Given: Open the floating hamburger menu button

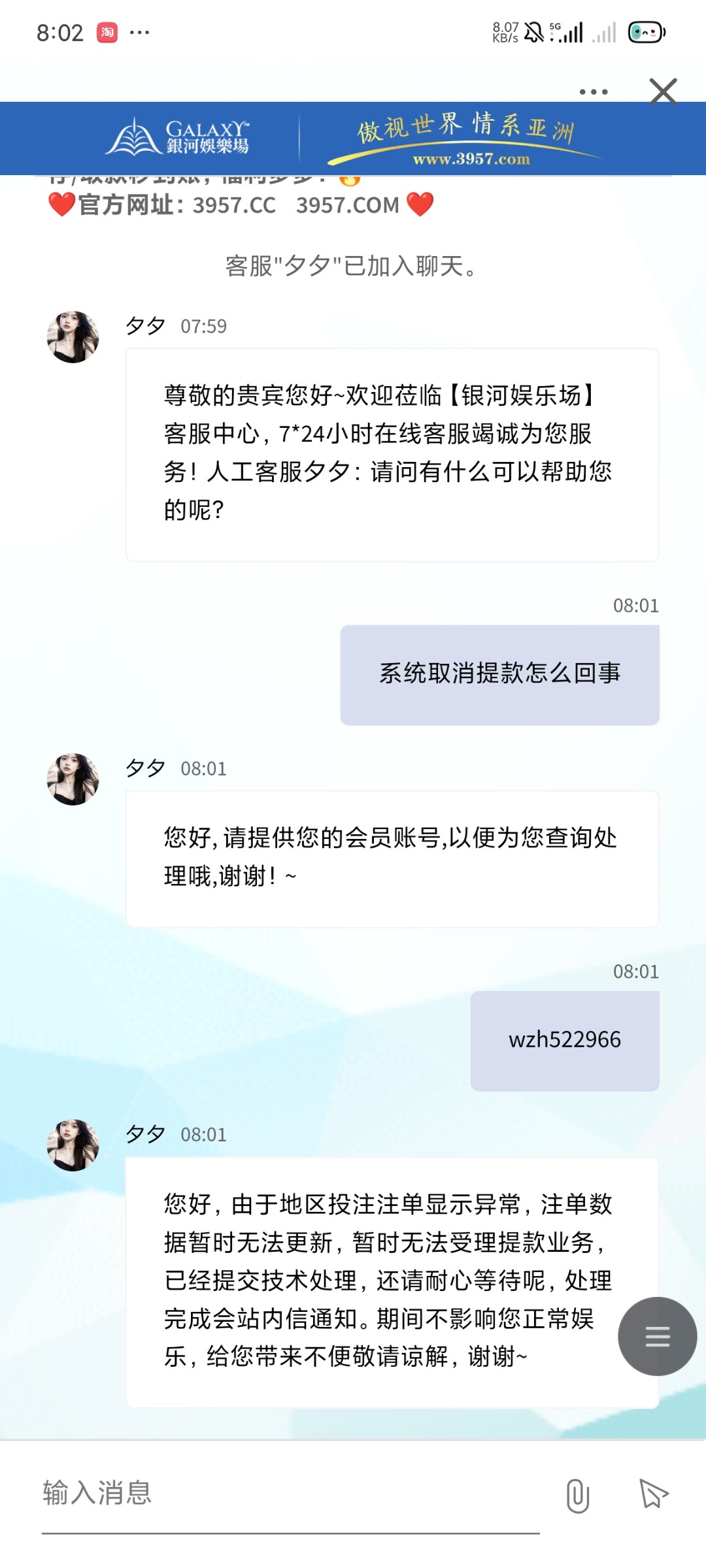Looking at the screenshot, I should pos(657,1337).
